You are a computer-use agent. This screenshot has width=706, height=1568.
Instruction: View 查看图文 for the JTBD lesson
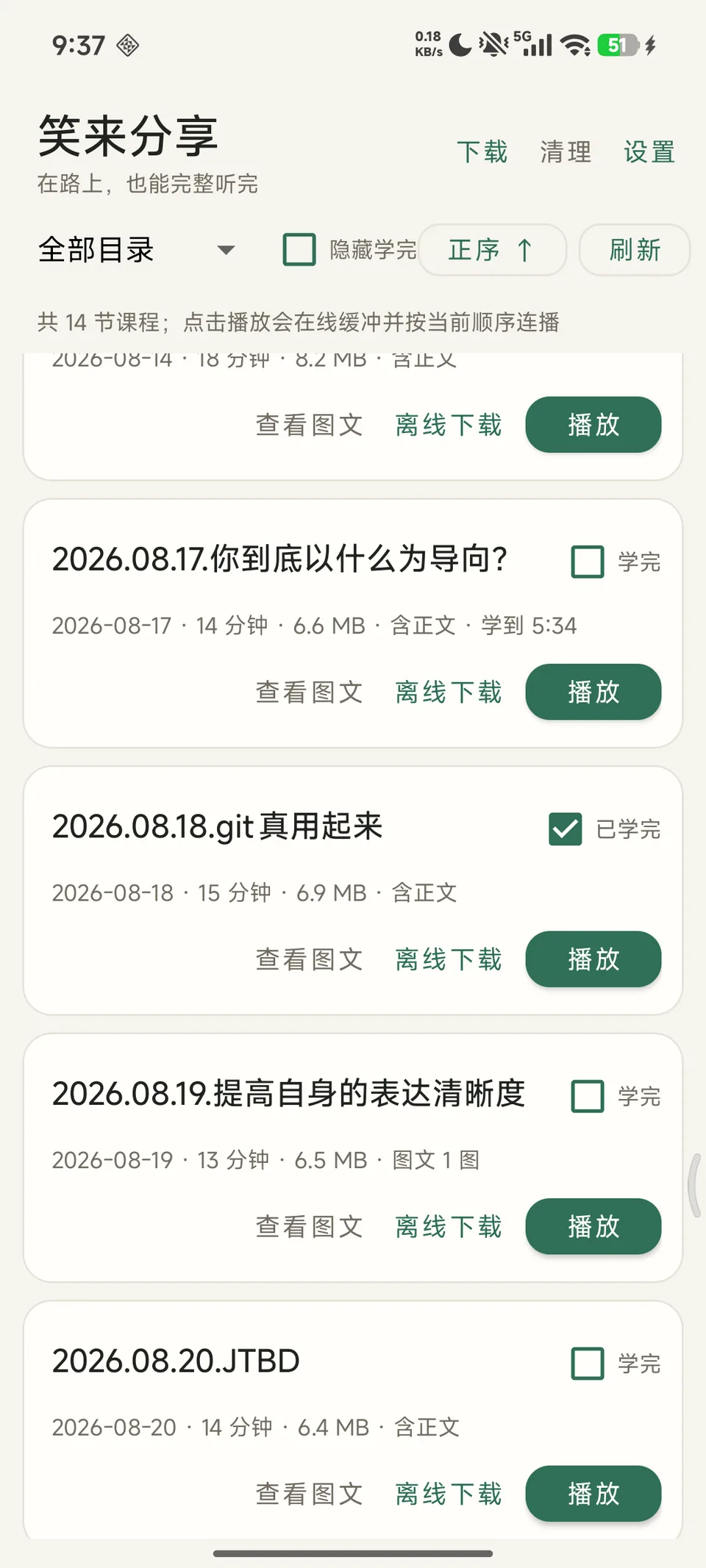tap(309, 1494)
